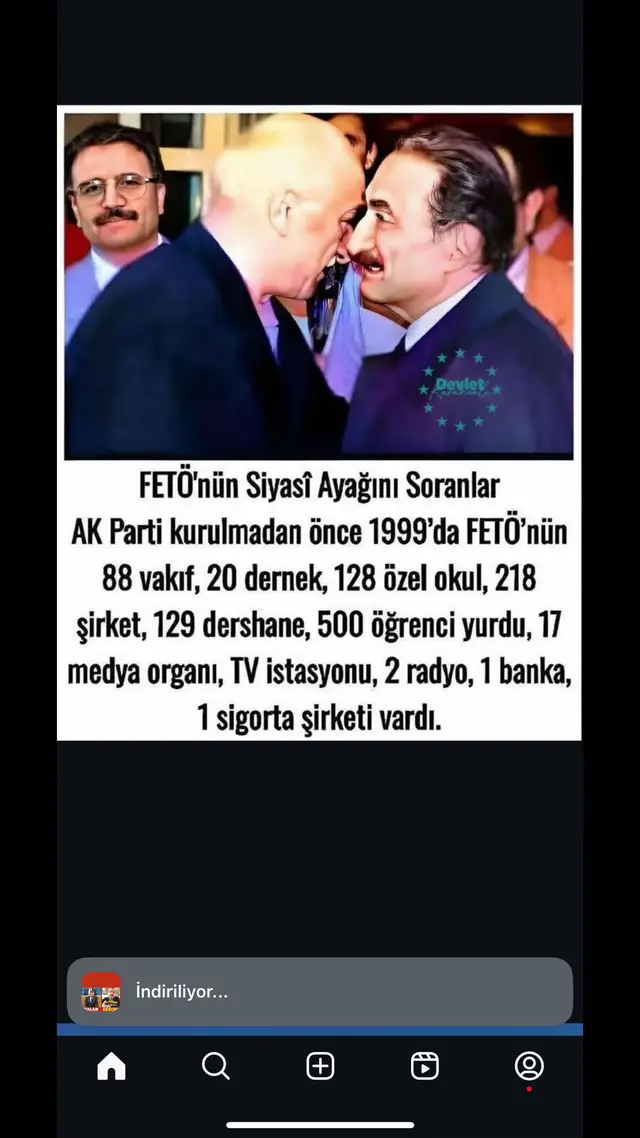The height and width of the screenshot is (1138, 640).
Task: Tap the İndiriliyor download banner
Action: [320, 992]
